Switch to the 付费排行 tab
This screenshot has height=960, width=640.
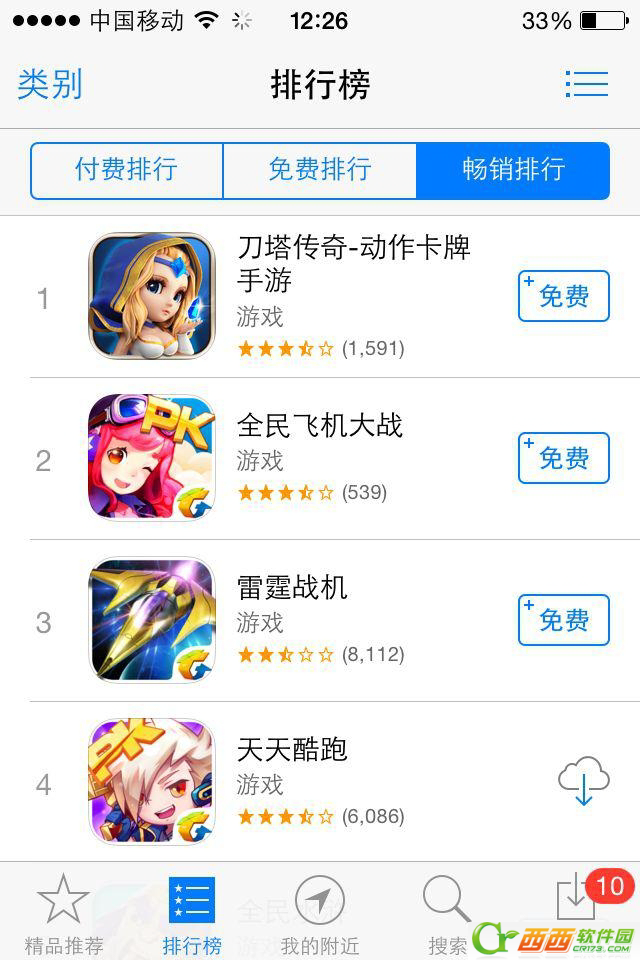pos(126,170)
